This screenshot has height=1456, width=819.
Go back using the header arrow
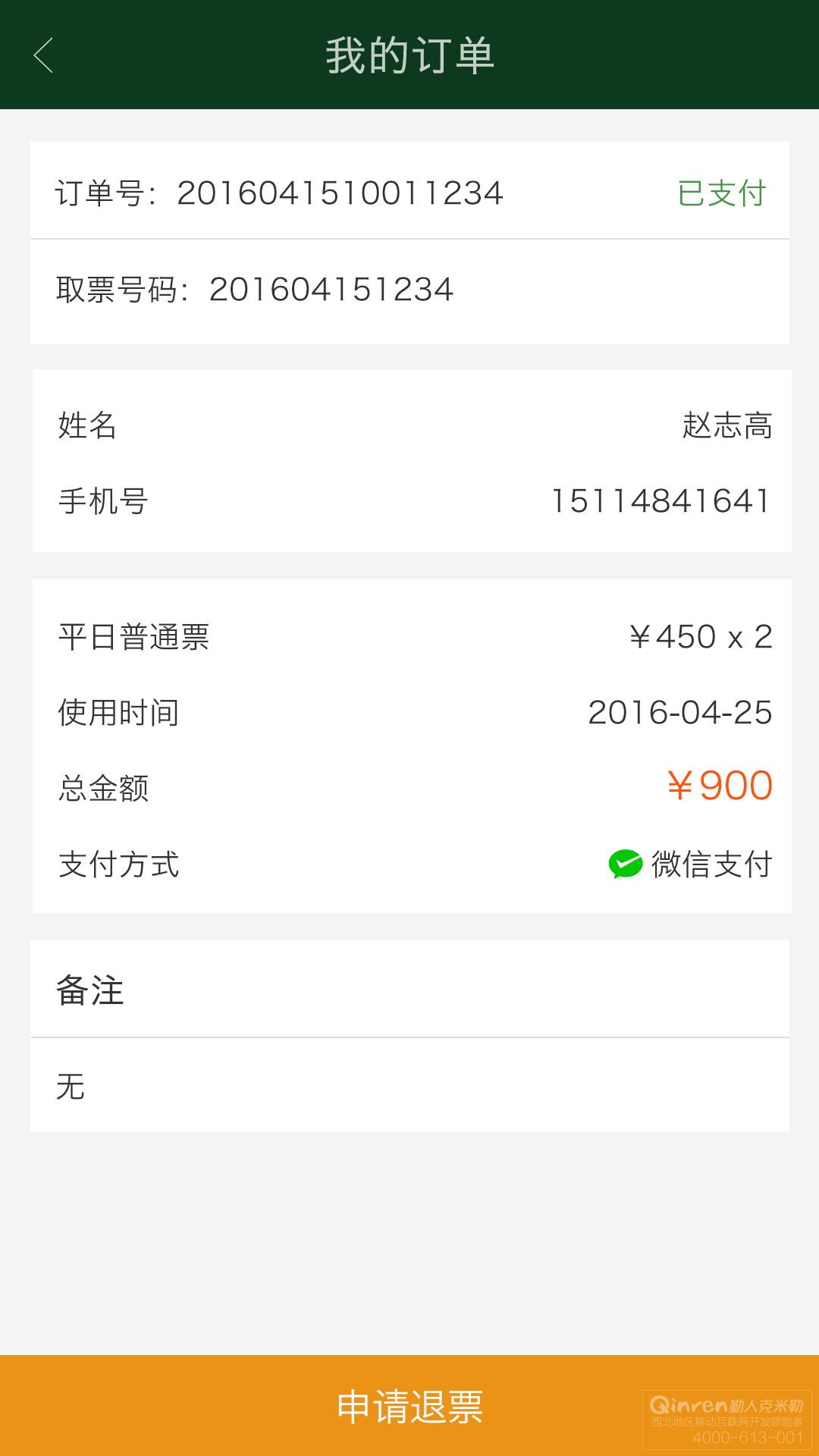click(43, 55)
